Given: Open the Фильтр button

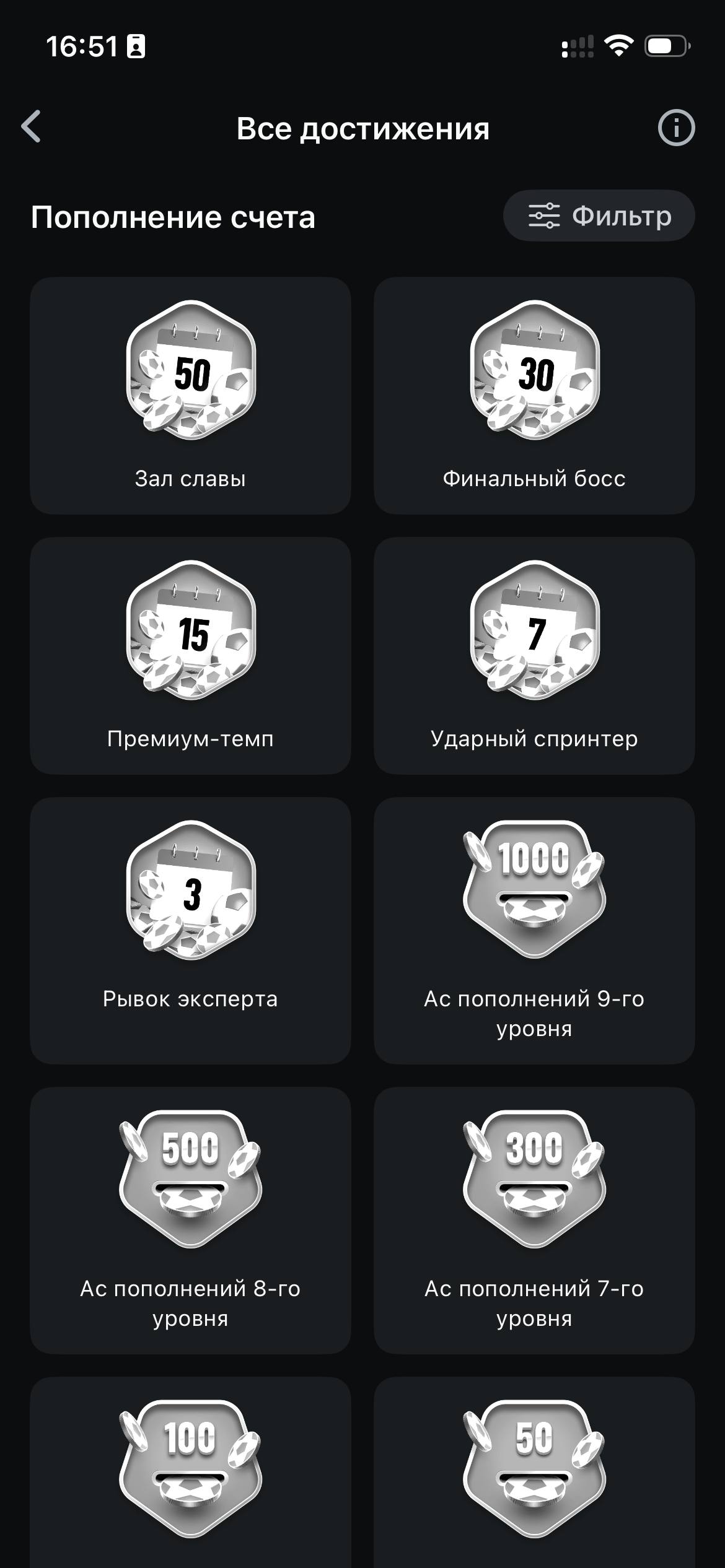Looking at the screenshot, I should [x=599, y=216].
